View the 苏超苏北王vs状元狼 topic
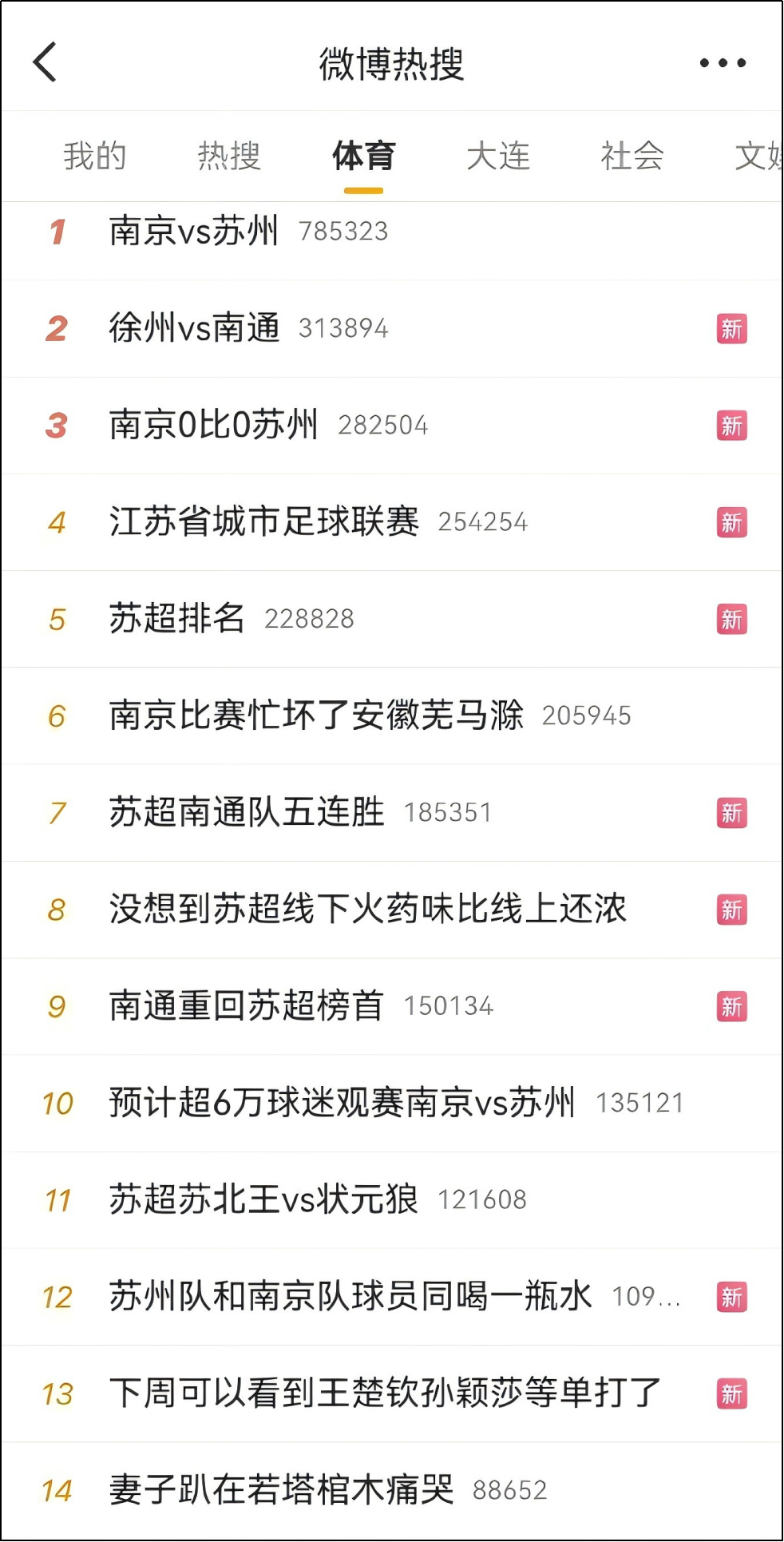This screenshot has height=1542, width=784. pos(392,1200)
